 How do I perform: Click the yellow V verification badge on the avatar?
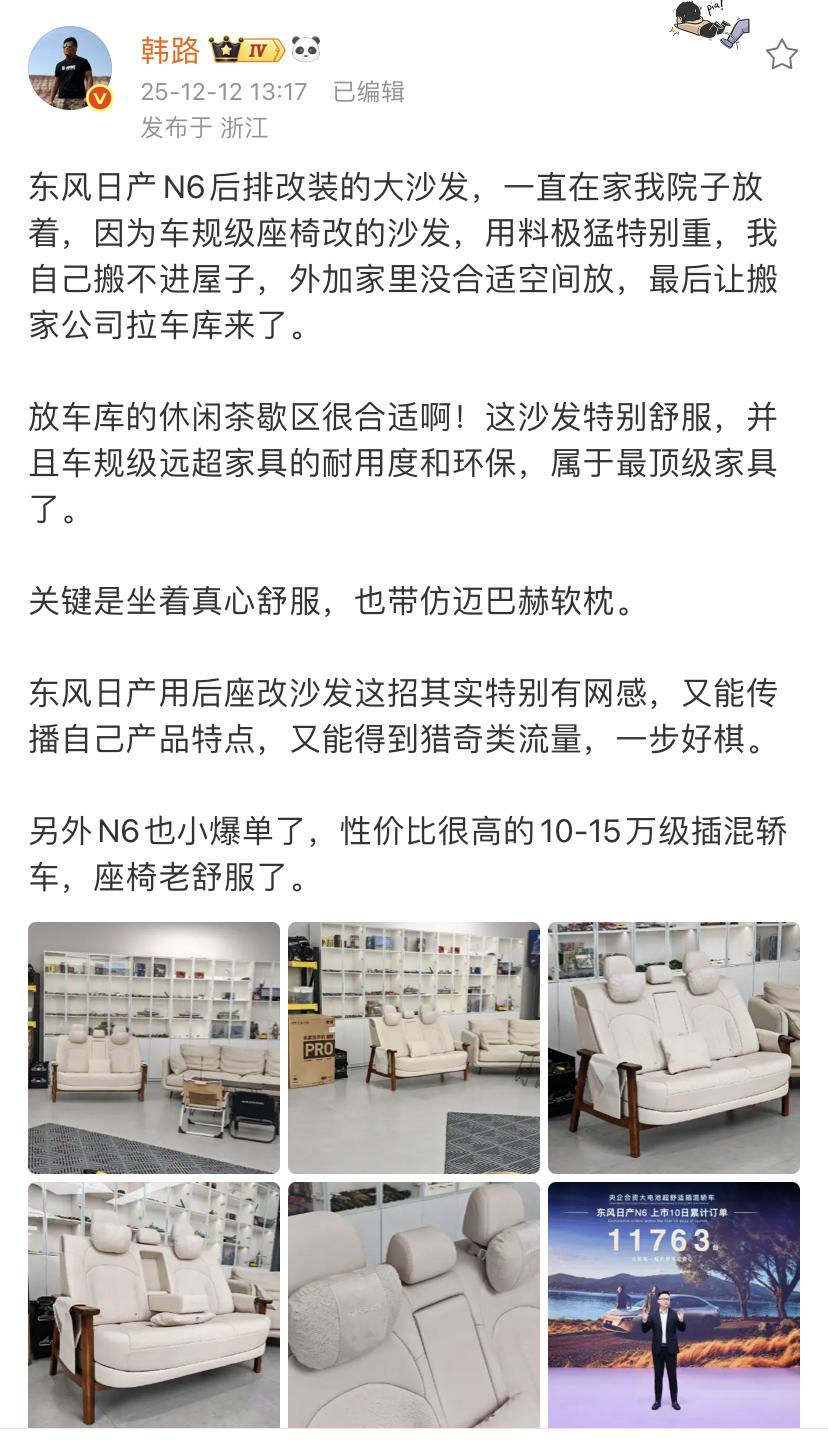pyautogui.click(x=97, y=98)
